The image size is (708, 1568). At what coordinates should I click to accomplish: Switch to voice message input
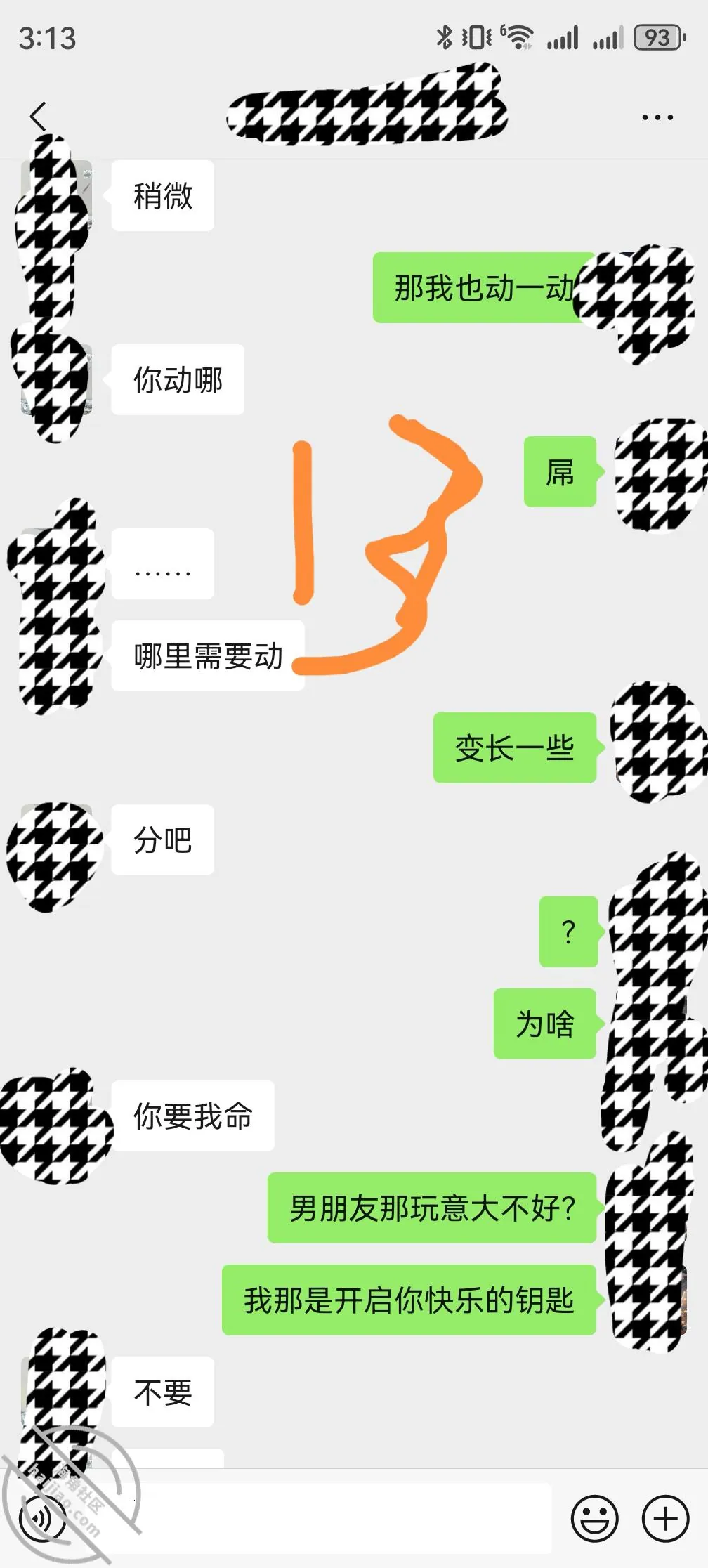point(42,1519)
